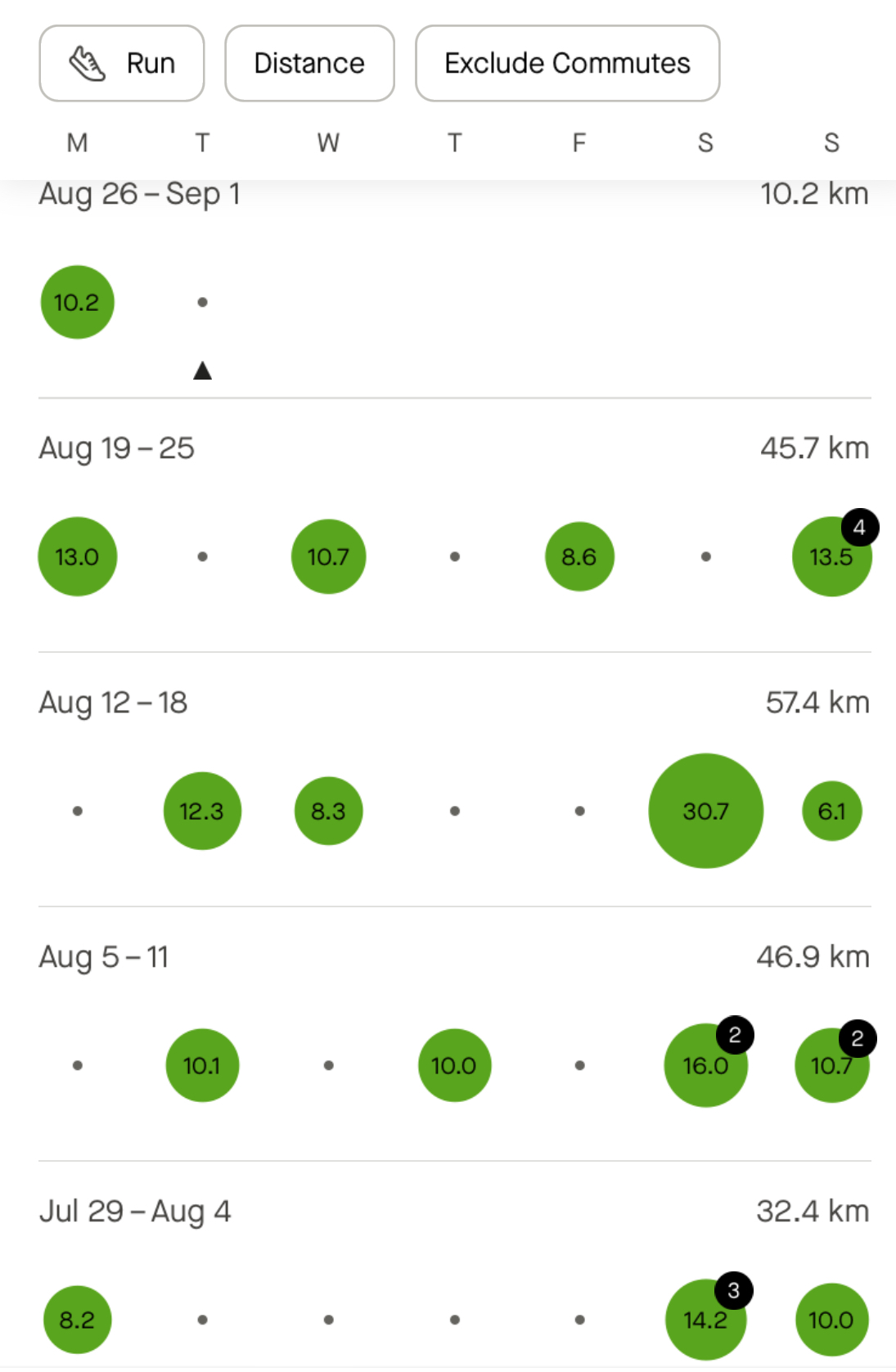Screen dimensions: 896x1372
Task: Open the 30.7 km Saturday long run
Action: click(705, 811)
